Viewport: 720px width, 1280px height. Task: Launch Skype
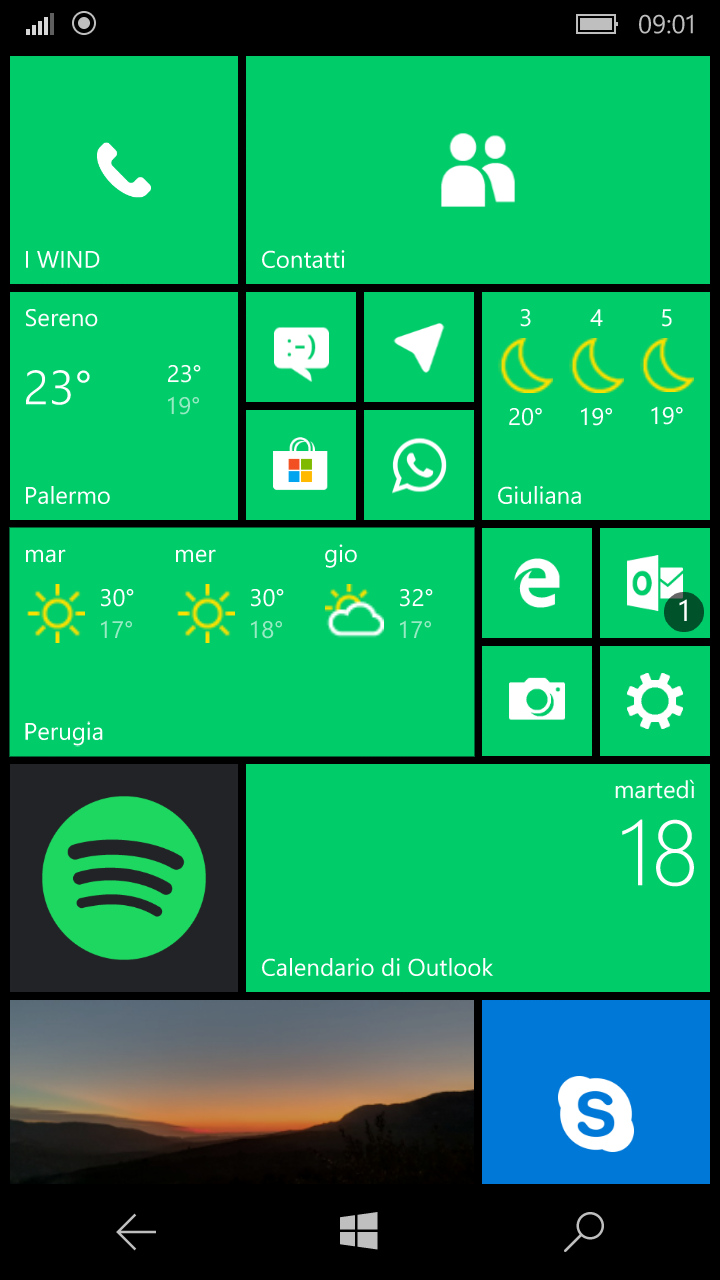point(596,1092)
